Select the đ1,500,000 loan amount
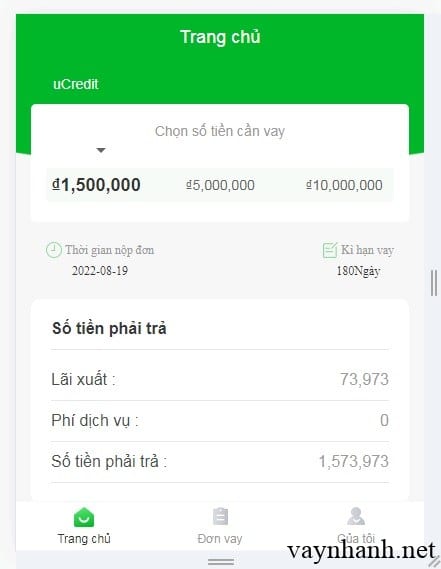 (96, 185)
